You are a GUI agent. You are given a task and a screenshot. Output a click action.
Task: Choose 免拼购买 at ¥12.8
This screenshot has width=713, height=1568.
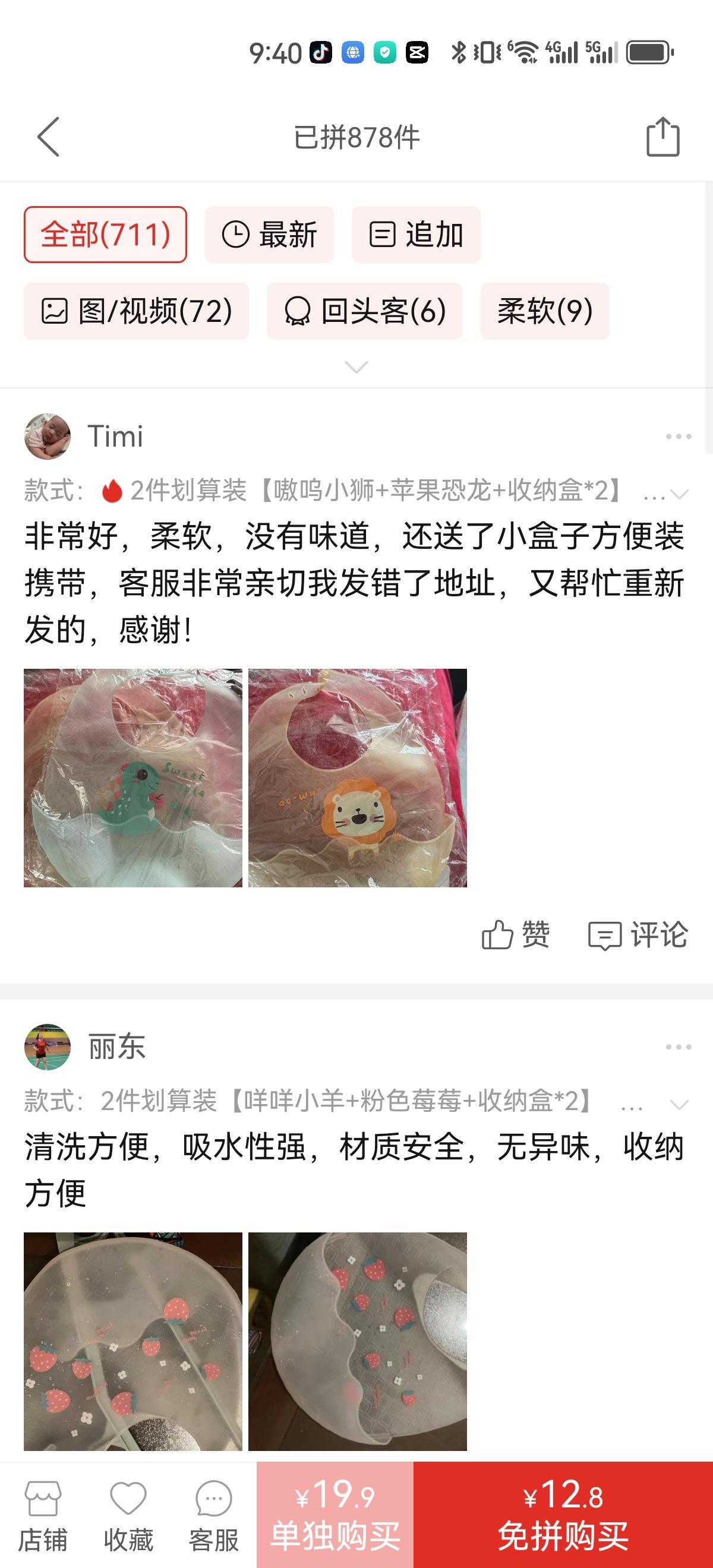click(563, 1515)
